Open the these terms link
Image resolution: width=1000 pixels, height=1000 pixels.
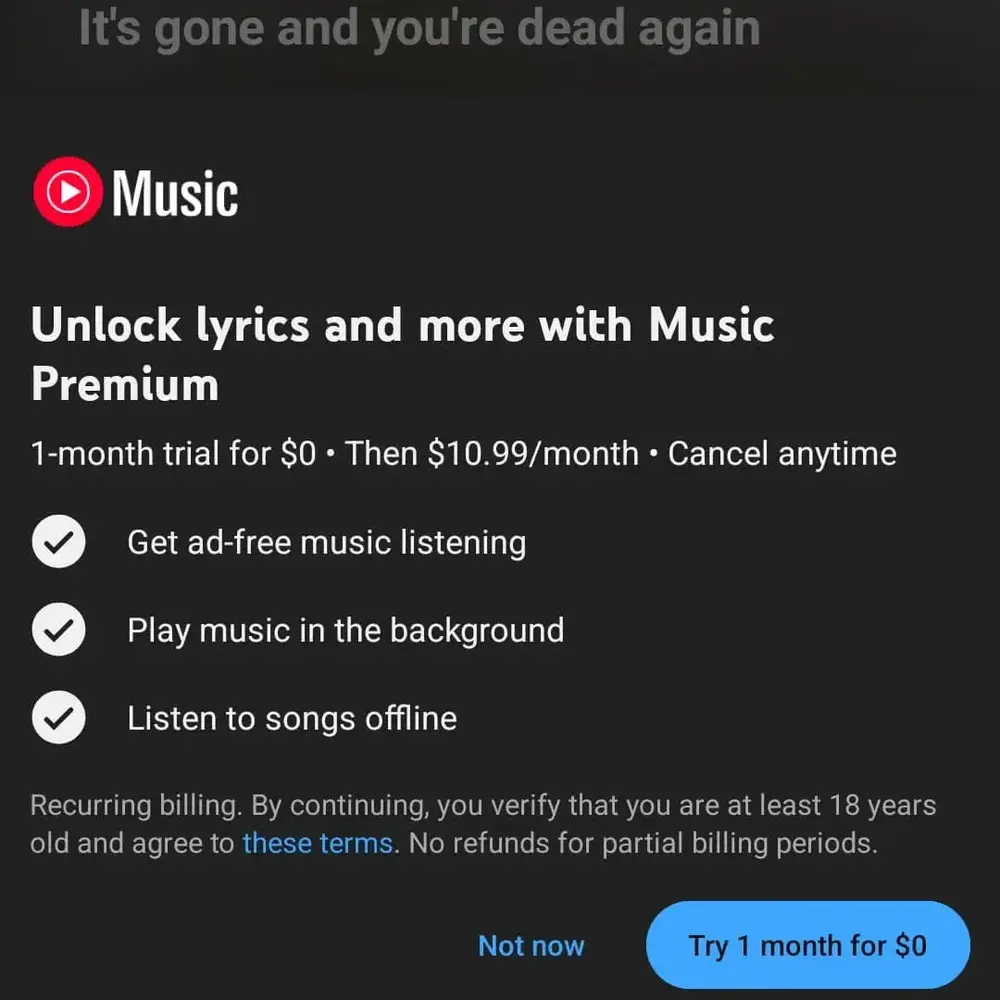pyautogui.click(x=317, y=843)
